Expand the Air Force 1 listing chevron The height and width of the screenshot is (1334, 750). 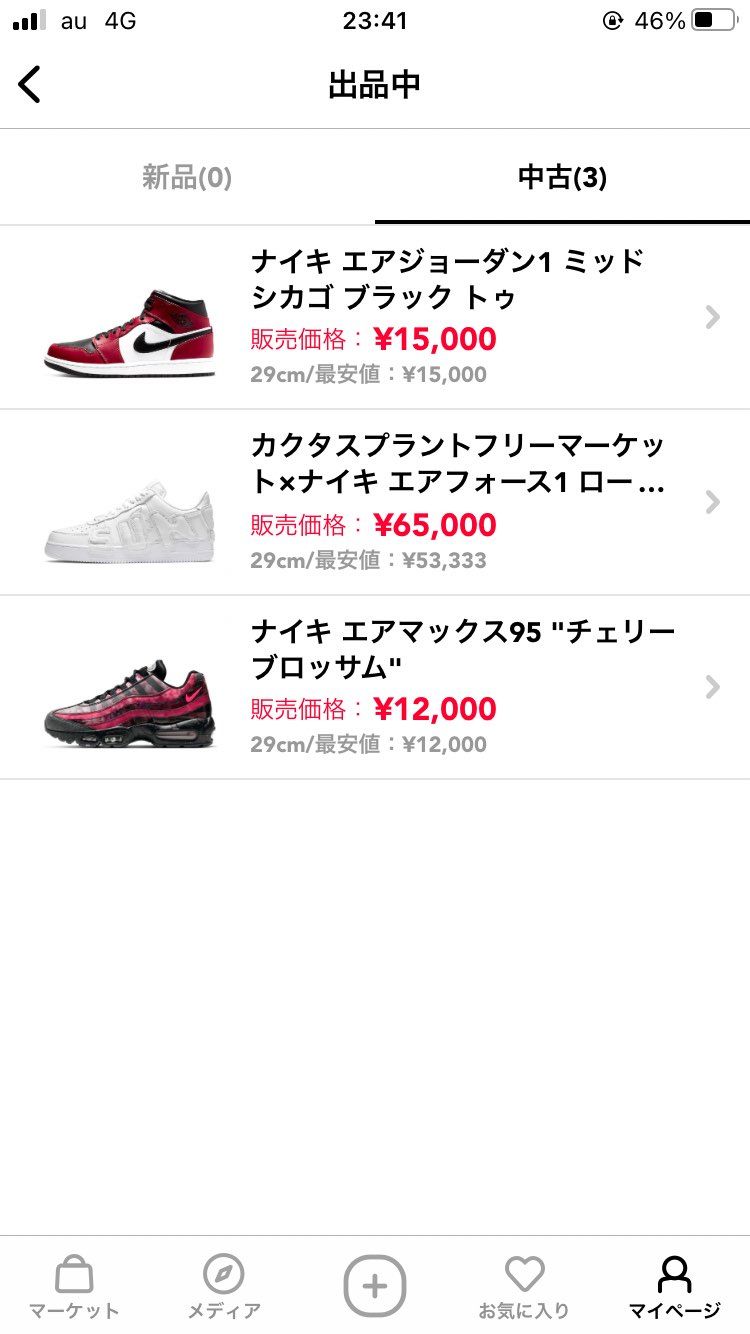tap(712, 502)
